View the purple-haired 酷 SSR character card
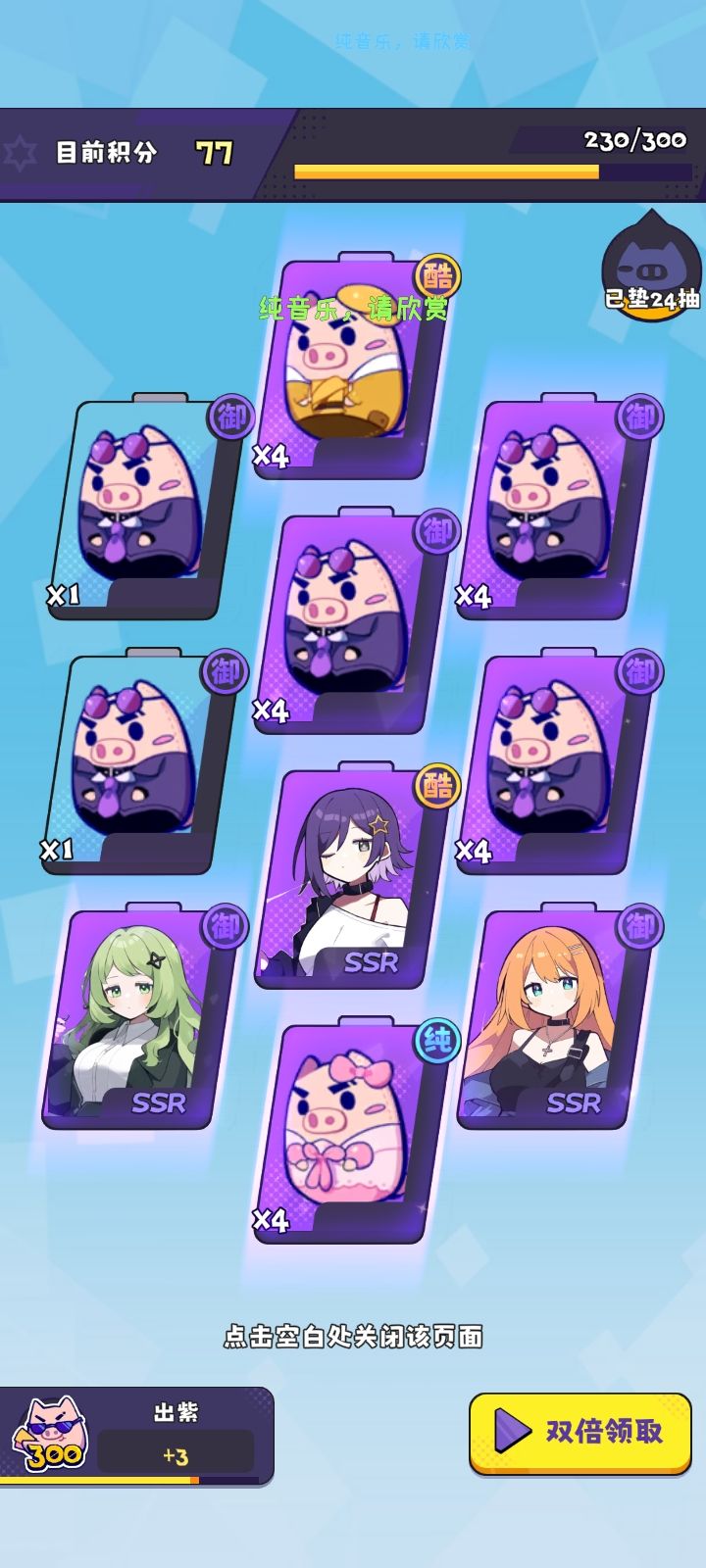 355,876
